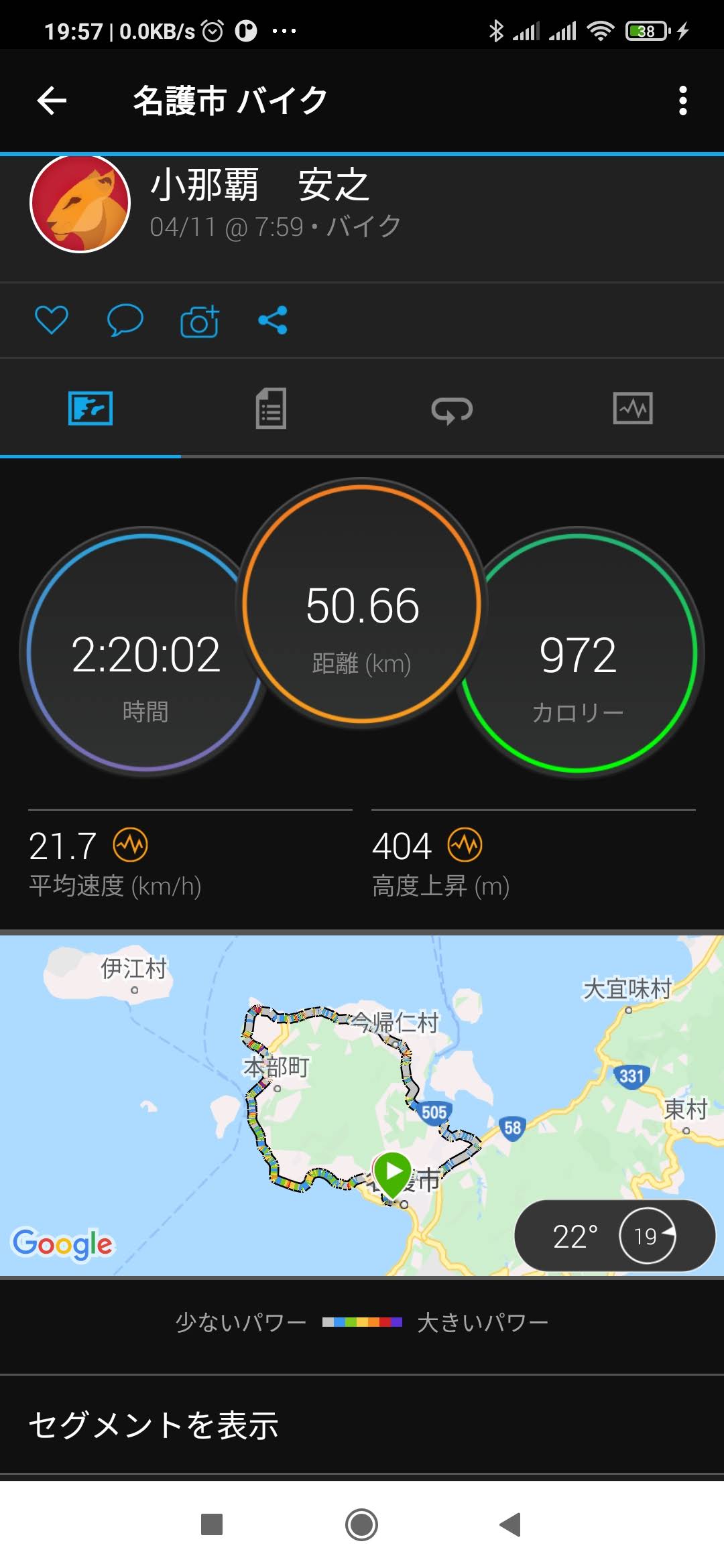Switch to the laps tab
This screenshot has width=724, height=1568.
[x=452, y=409]
